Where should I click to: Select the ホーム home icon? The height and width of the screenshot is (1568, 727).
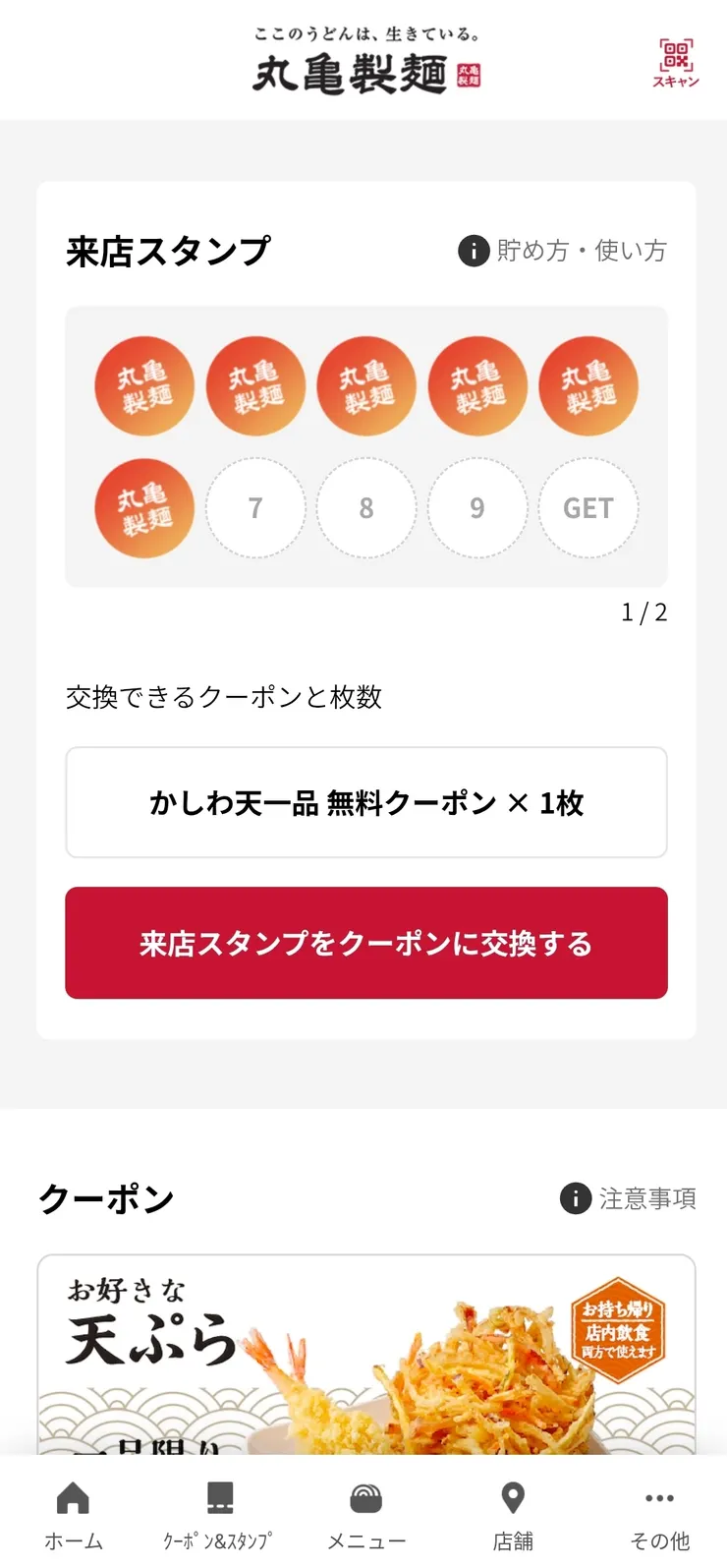73,1499
